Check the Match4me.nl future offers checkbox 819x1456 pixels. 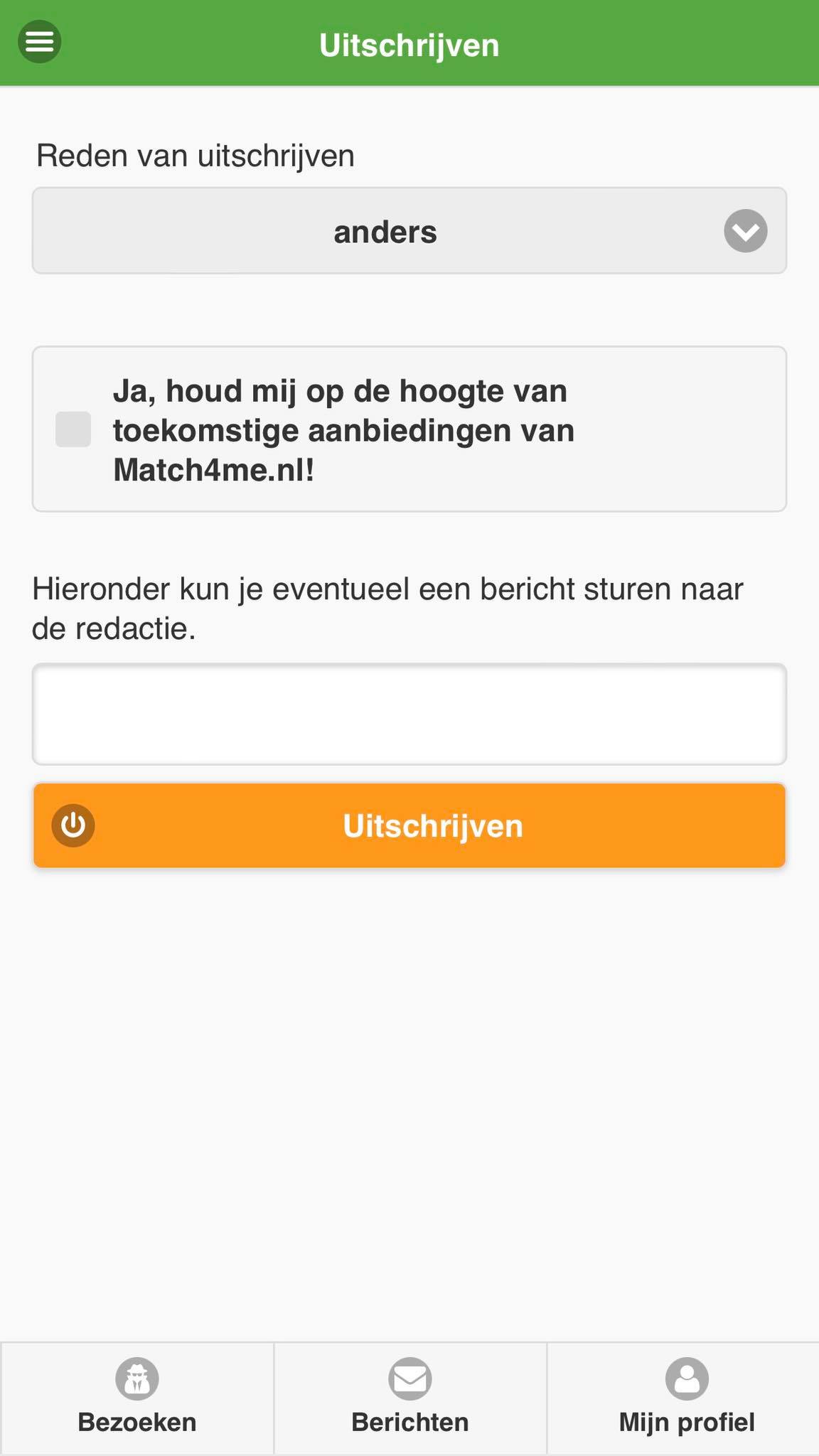tap(73, 429)
